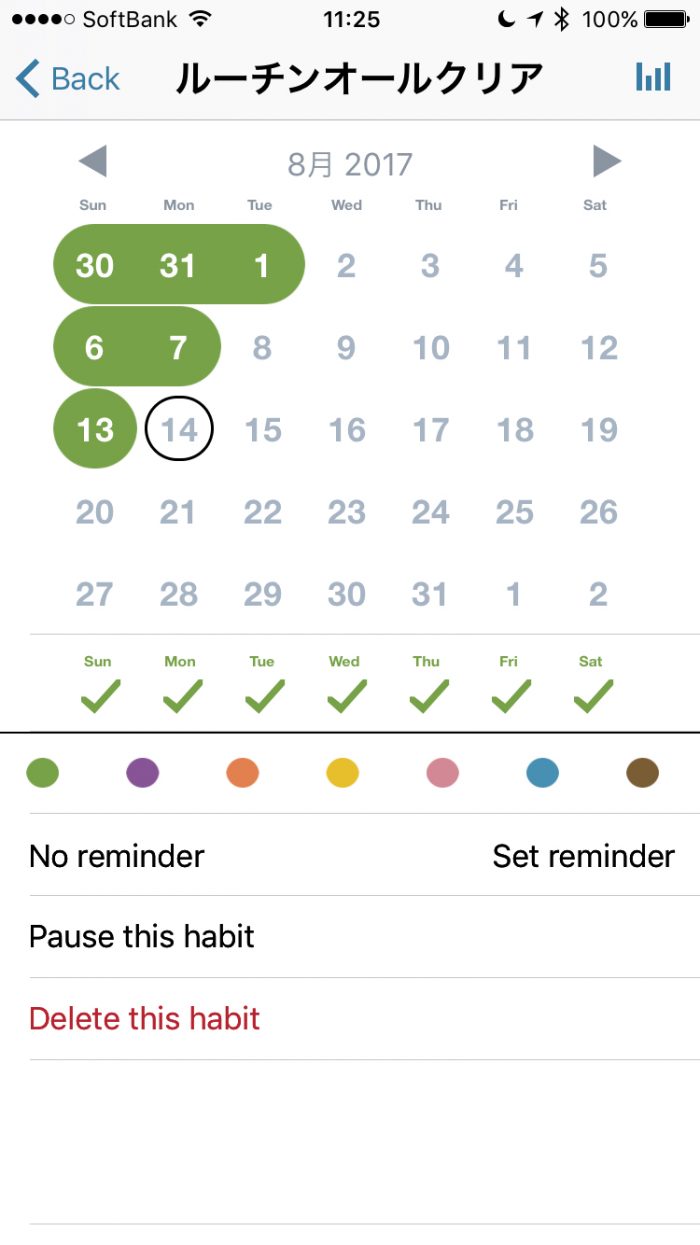Go to the next month

(606, 161)
